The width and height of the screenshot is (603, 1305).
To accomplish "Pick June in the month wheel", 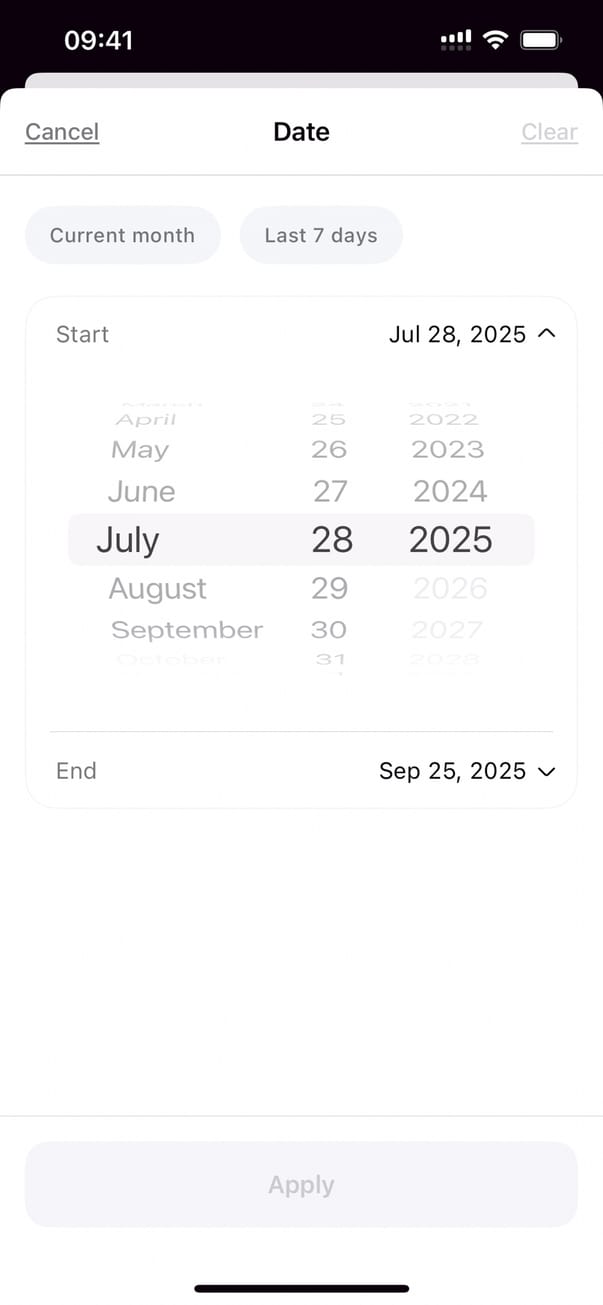I will (x=141, y=491).
